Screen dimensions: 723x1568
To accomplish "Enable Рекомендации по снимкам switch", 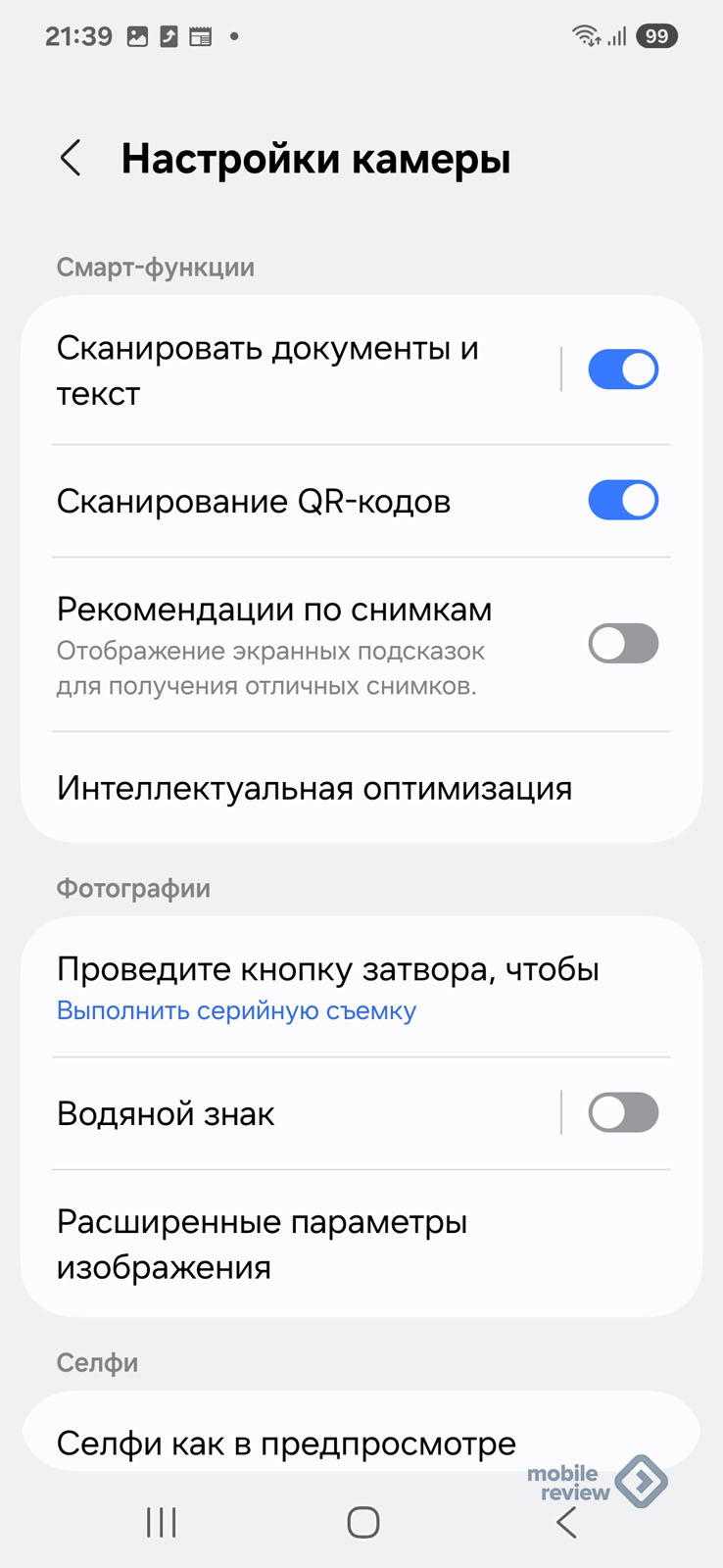I will pos(623,644).
